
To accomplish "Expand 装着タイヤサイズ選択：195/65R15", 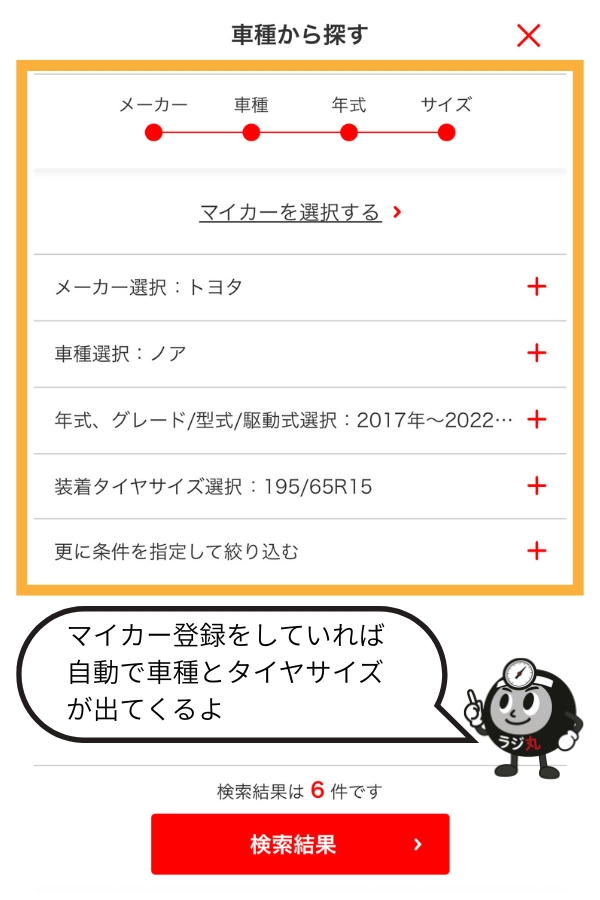I will (x=536, y=486).
